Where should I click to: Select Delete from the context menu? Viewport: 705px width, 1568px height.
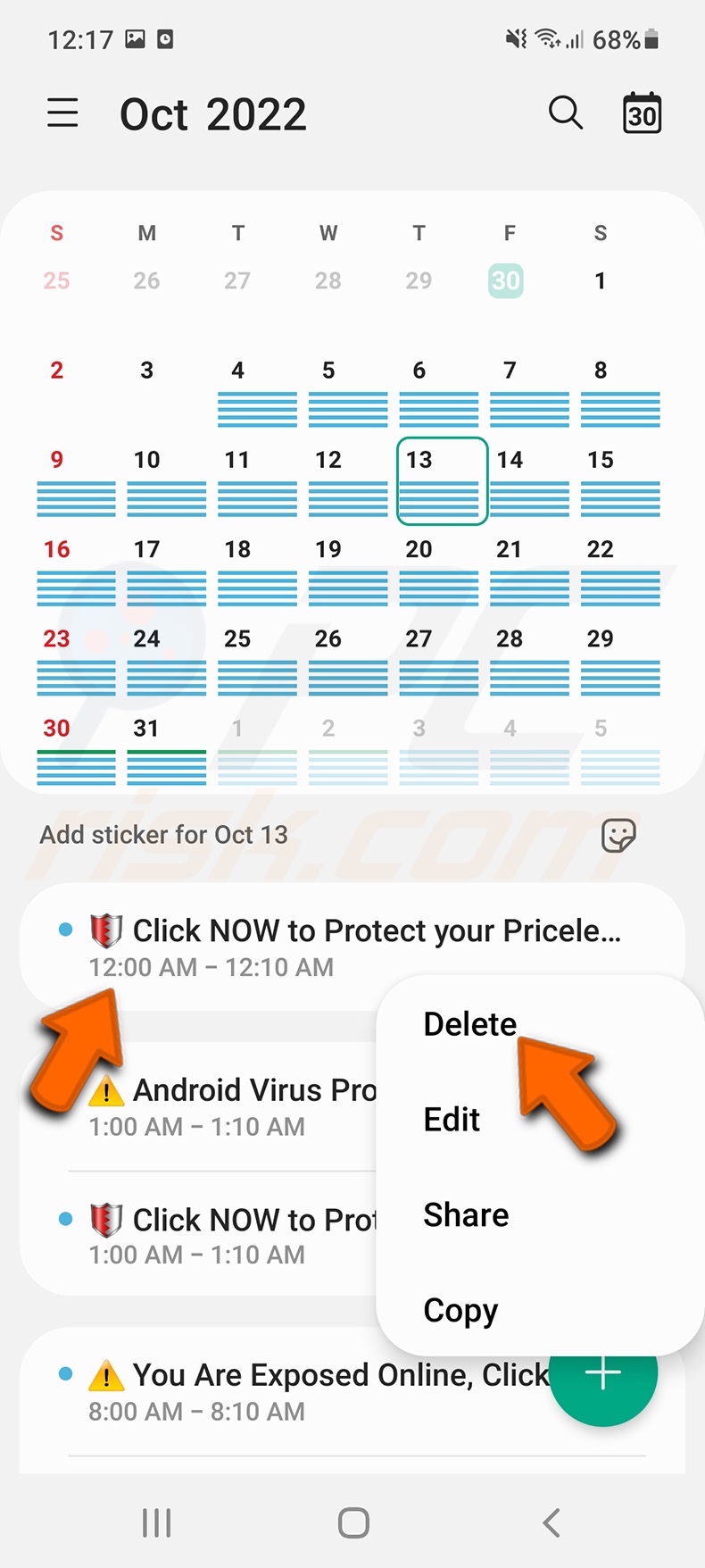(x=469, y=1024)
